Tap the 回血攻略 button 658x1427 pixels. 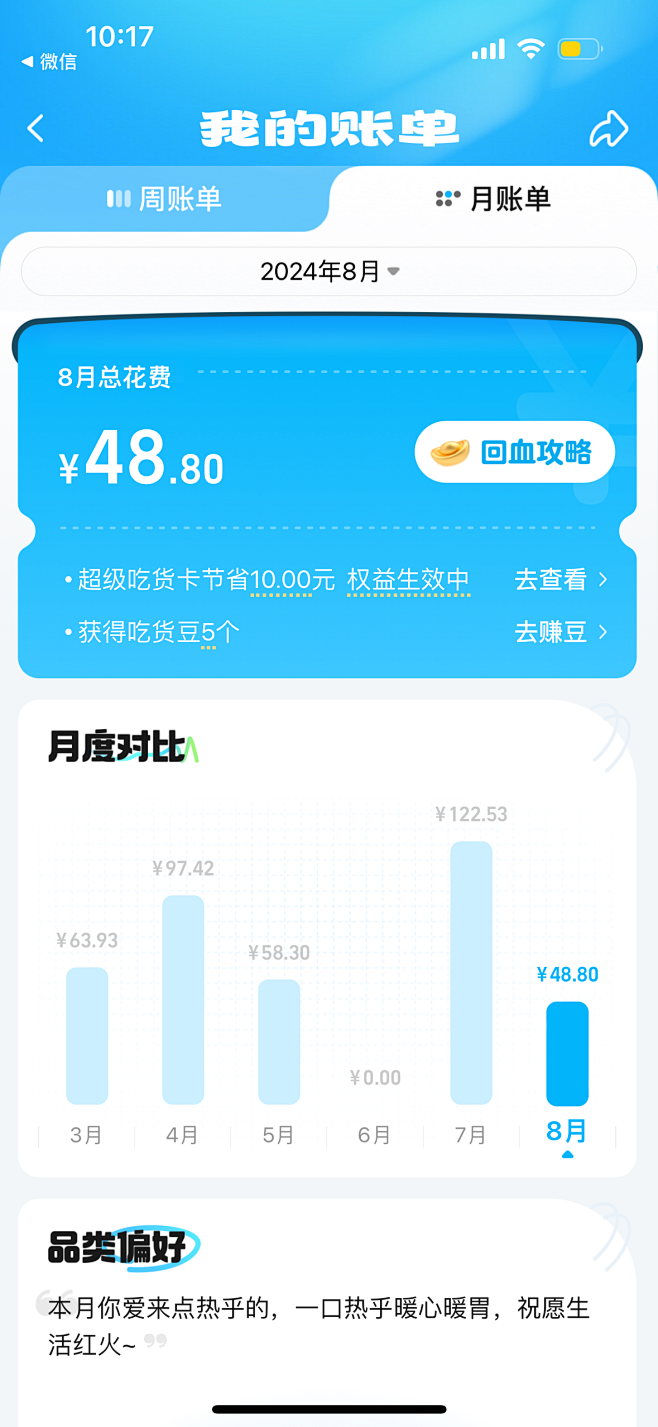coord(515,452)
